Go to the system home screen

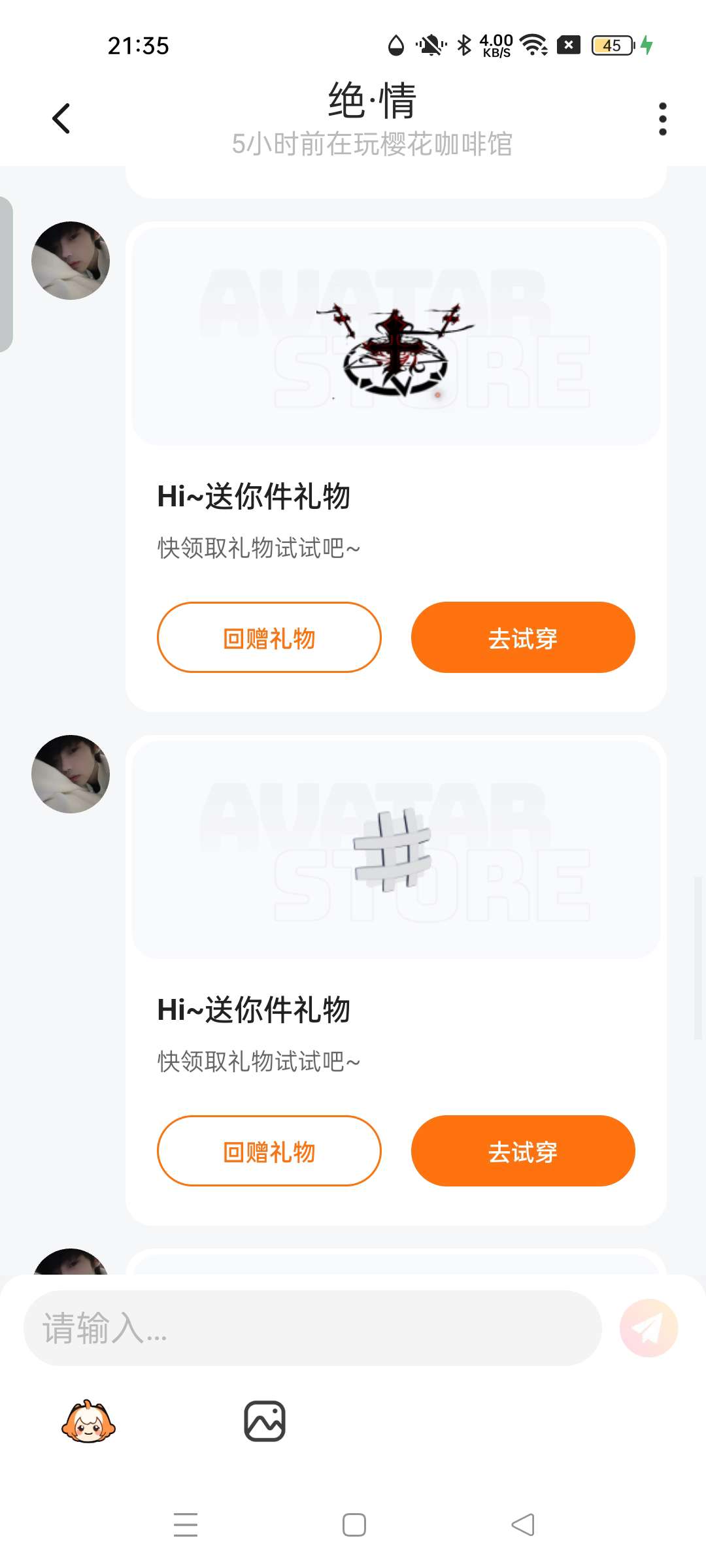click(354, 1525)
